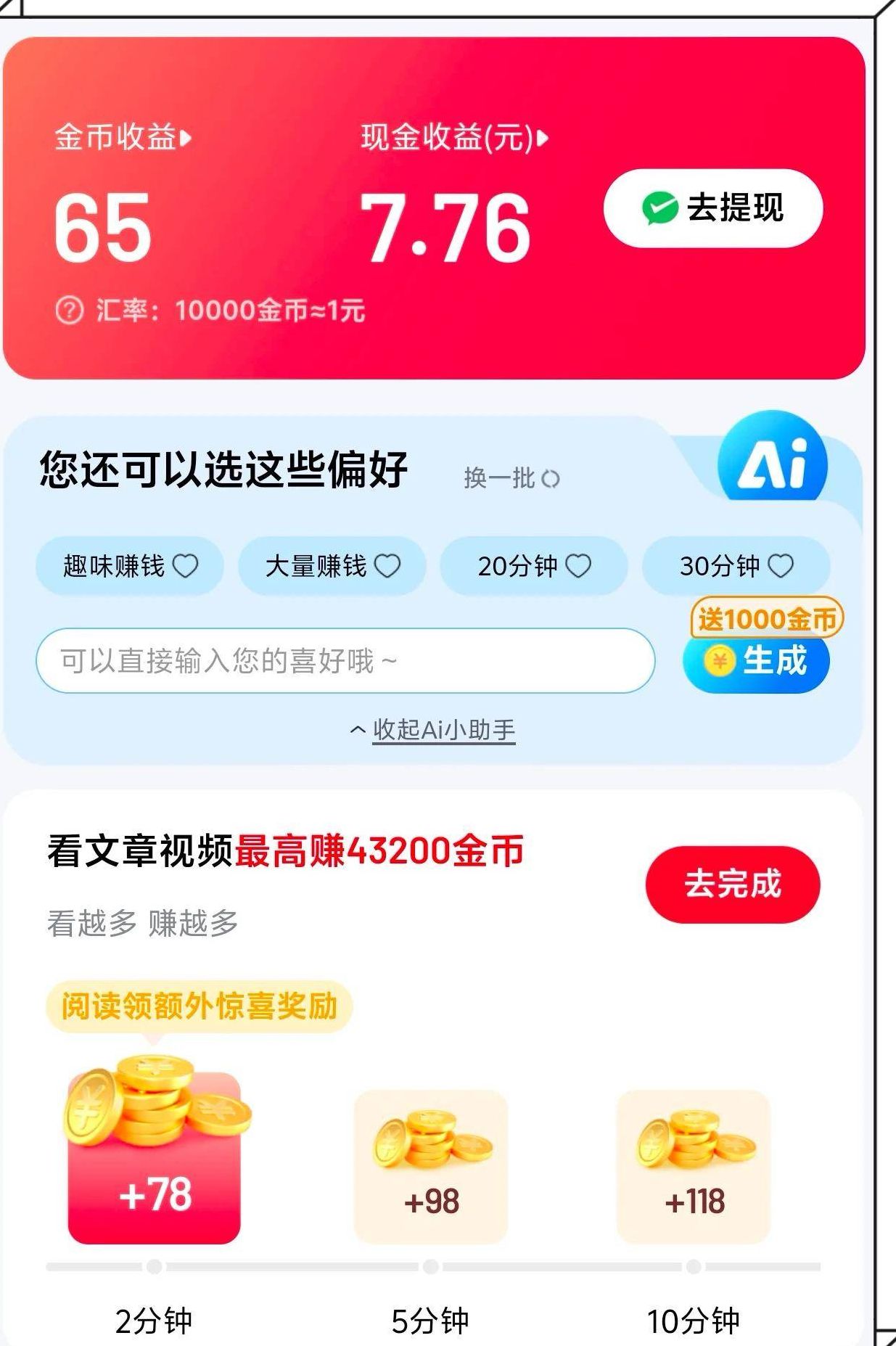Collapse the Ai小助手 panel
Screen dimensions: 896x1346
[x=433, y=730]
